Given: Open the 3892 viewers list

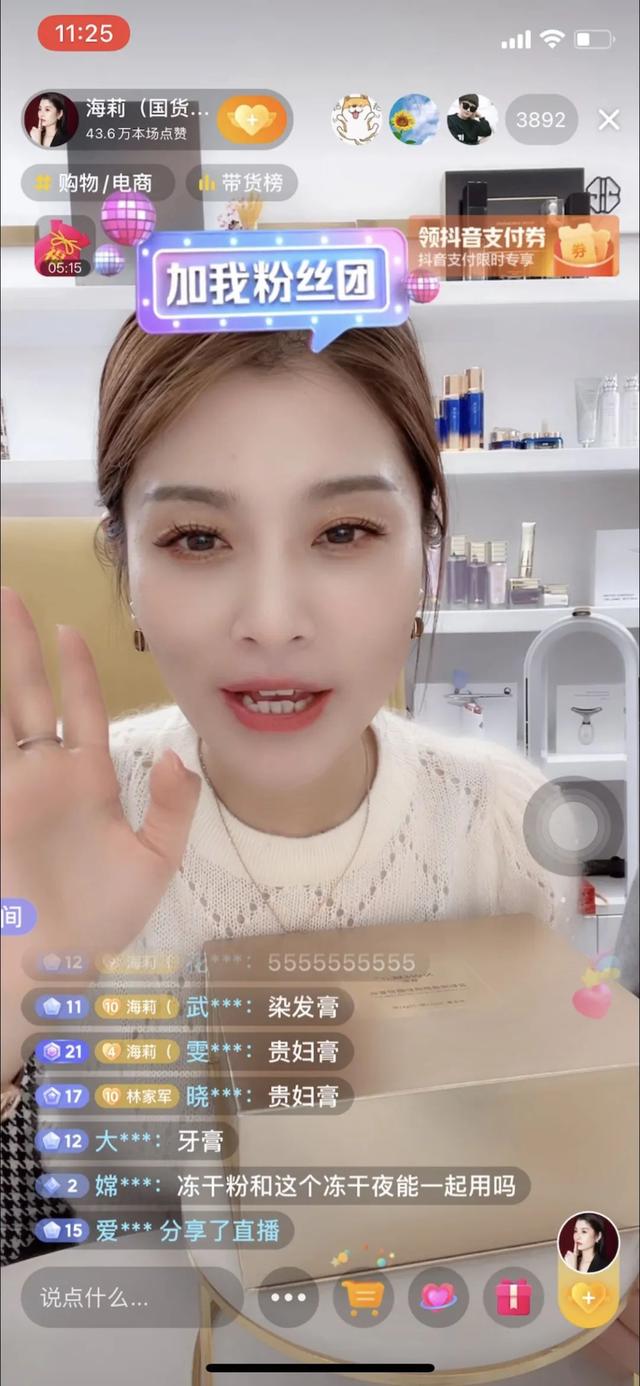Looking at the screenshot, I should click(x=541, y=120).
